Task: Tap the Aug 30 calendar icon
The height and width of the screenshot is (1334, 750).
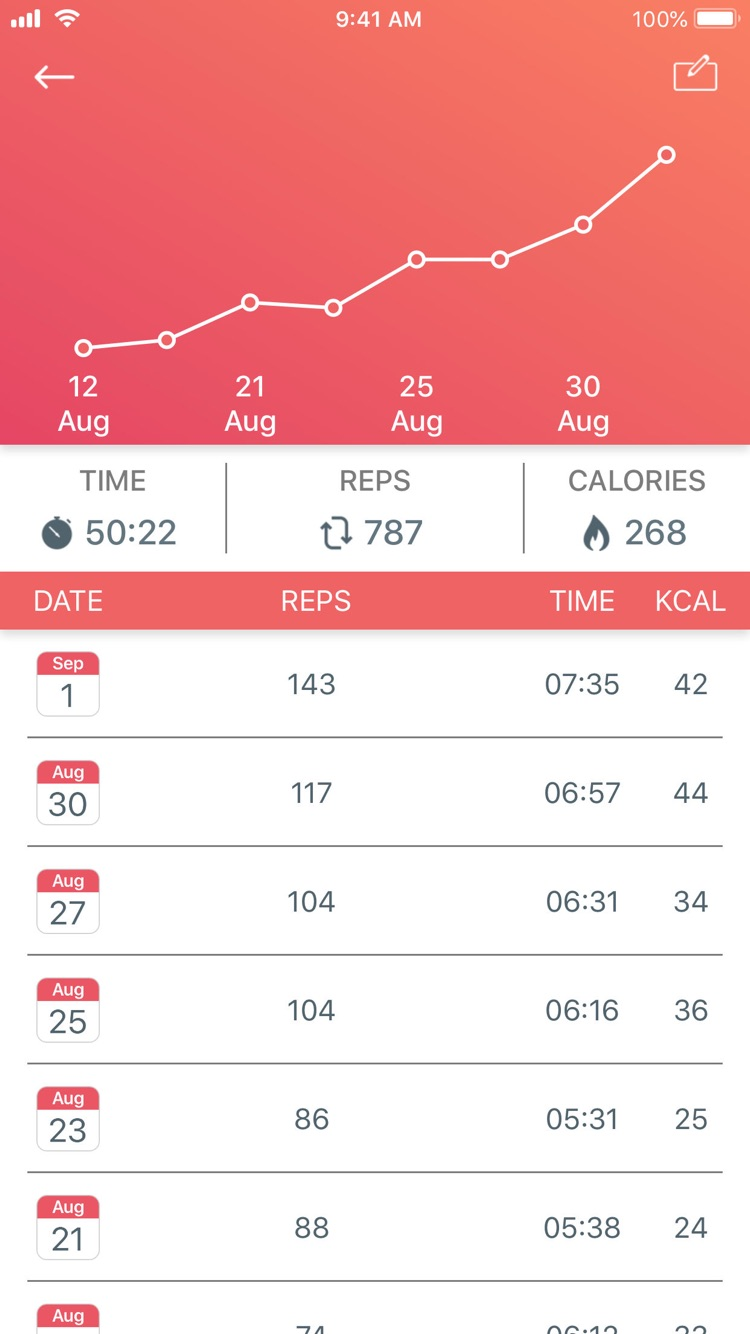Action: (x=67, y=793)
